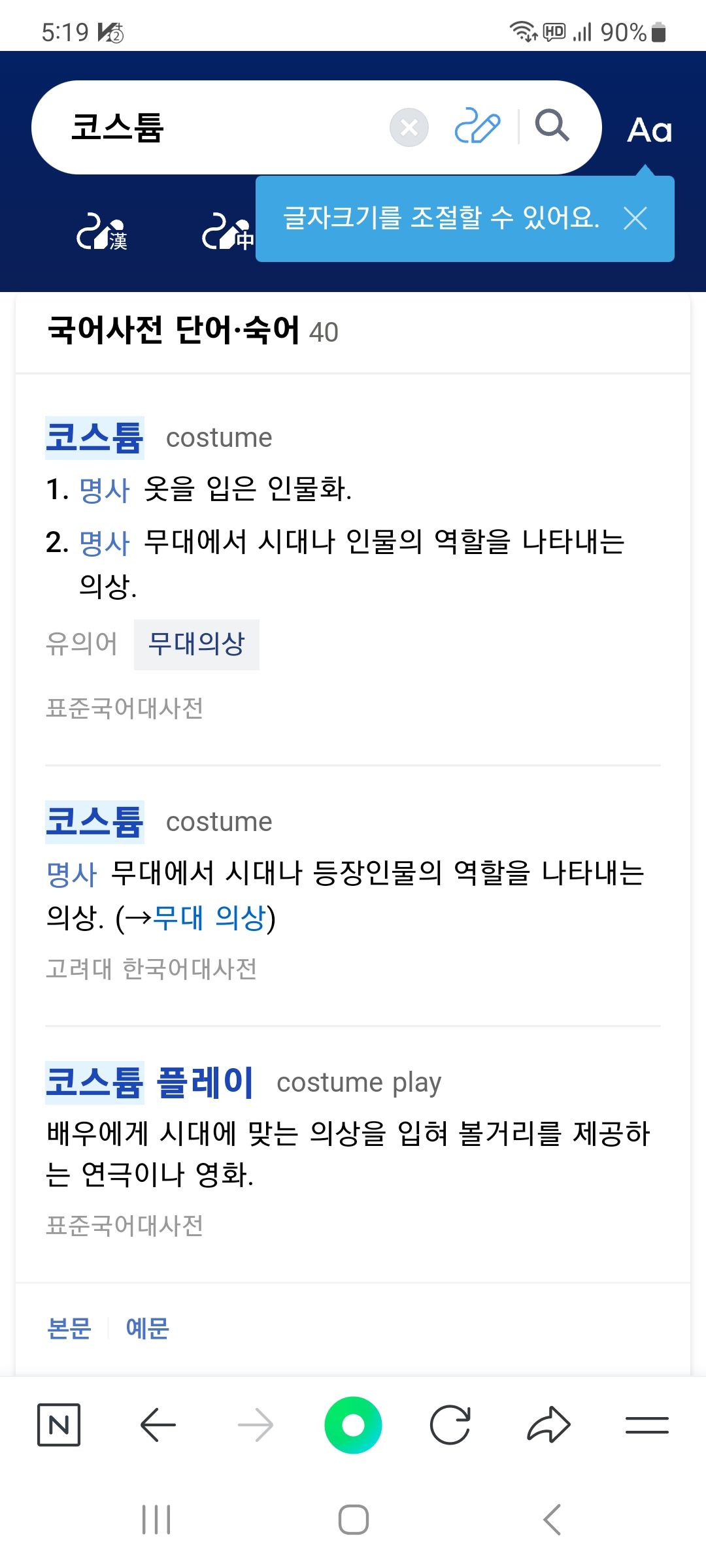Viewport: 706px width, 1568px height.
Task: Reload the current page
Action: (450, 1425)
